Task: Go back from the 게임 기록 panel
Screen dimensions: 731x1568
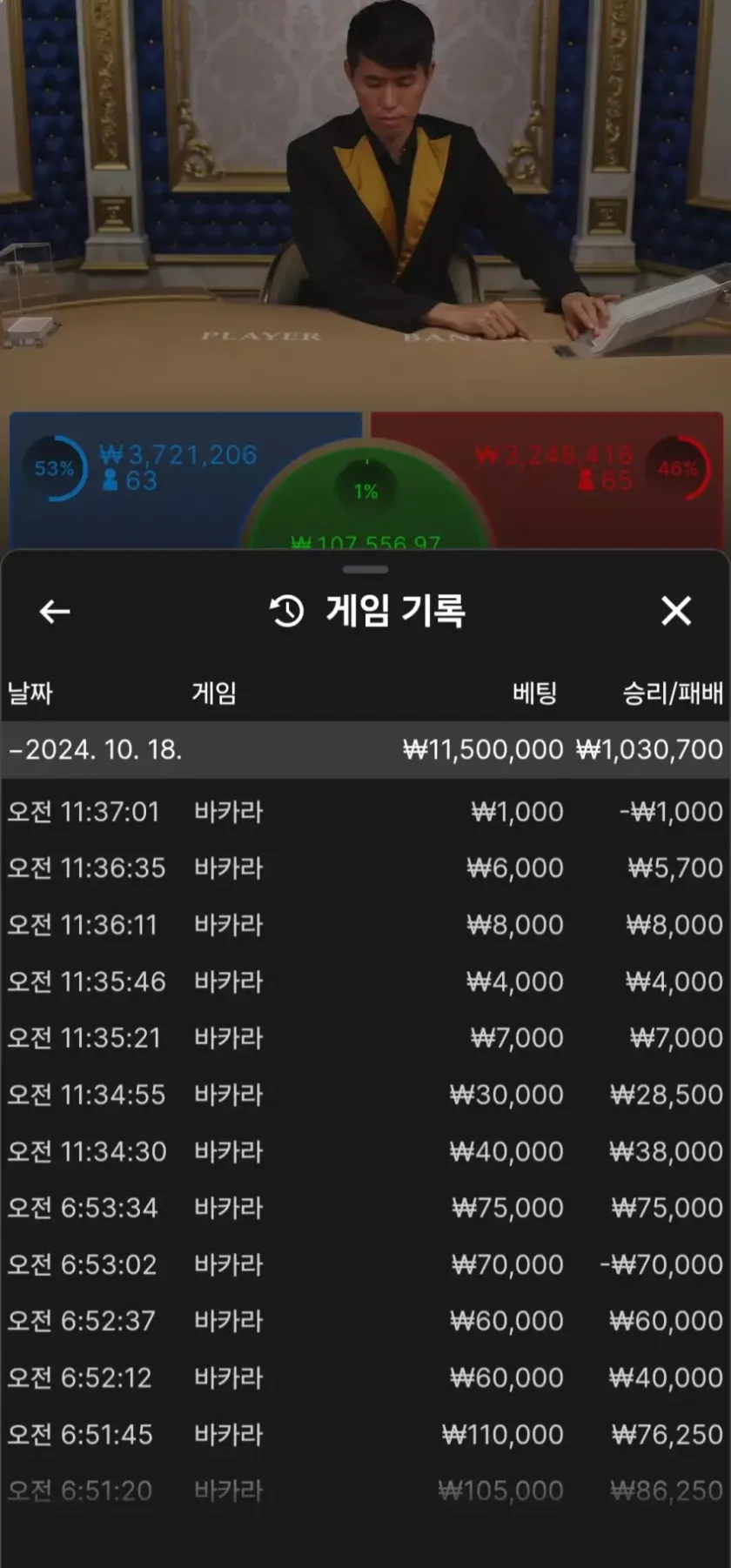Action: [54, 612]
